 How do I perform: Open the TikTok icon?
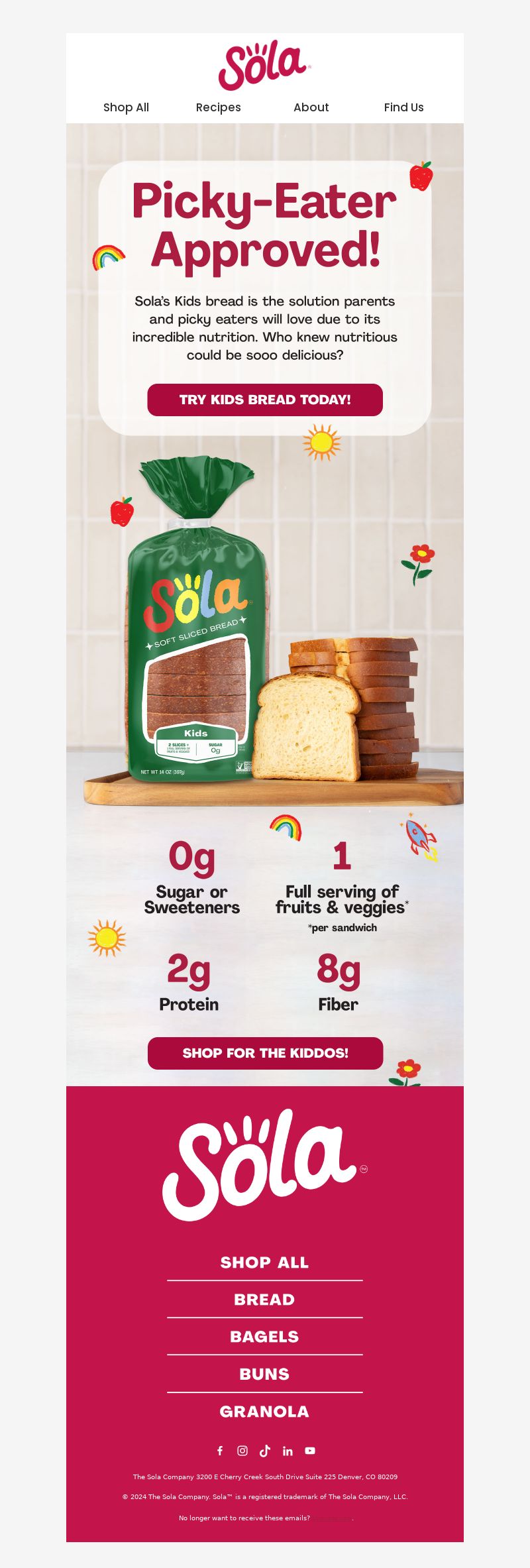coord(265,1451)
